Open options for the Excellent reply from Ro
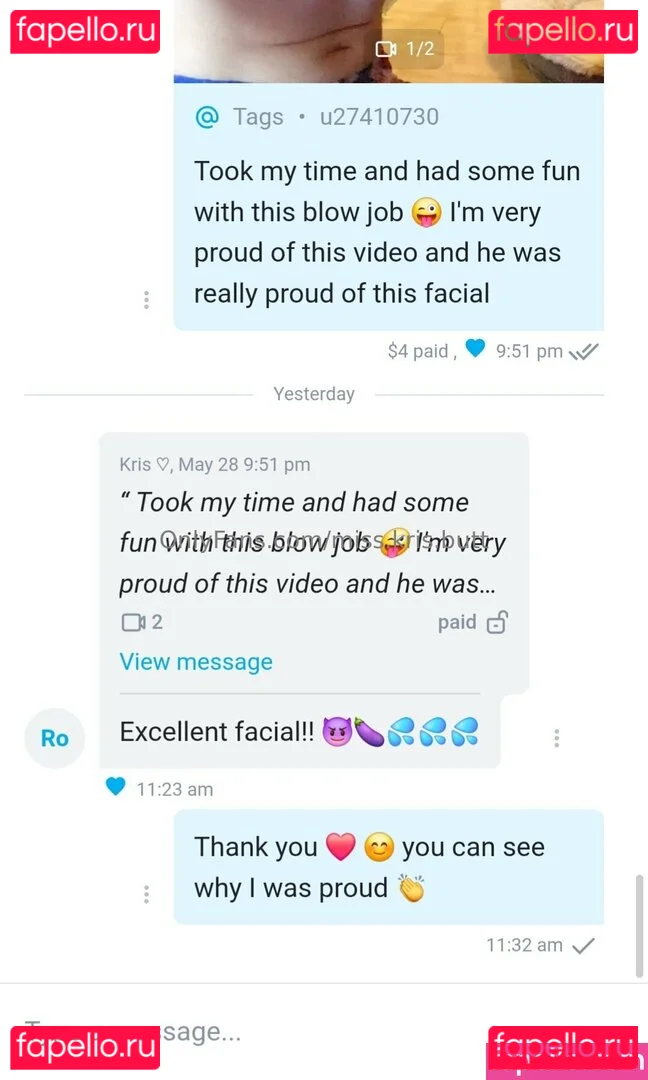Screen dimensions: 648x1080 [557, 739]
